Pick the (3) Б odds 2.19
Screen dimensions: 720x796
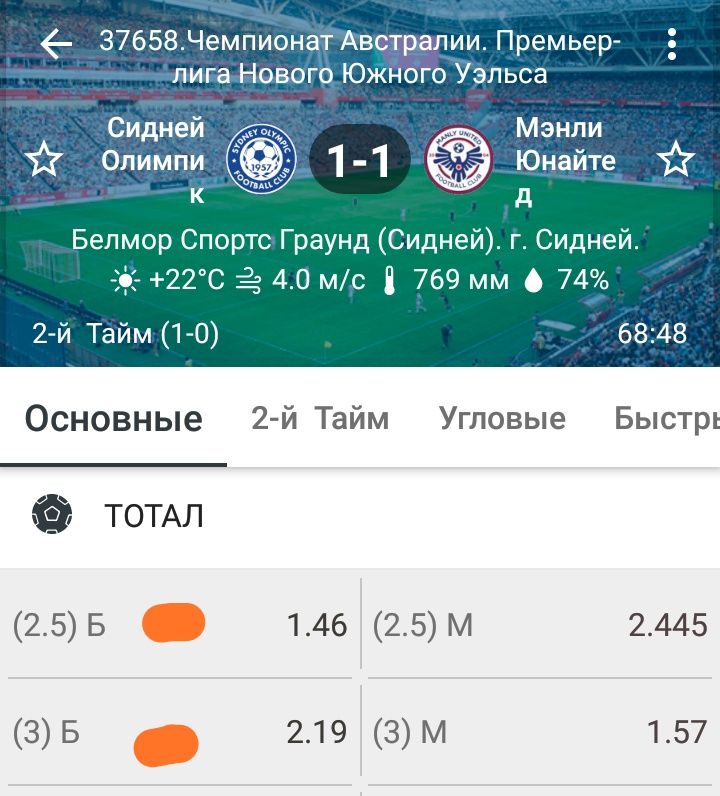click(x=180, y=733)
